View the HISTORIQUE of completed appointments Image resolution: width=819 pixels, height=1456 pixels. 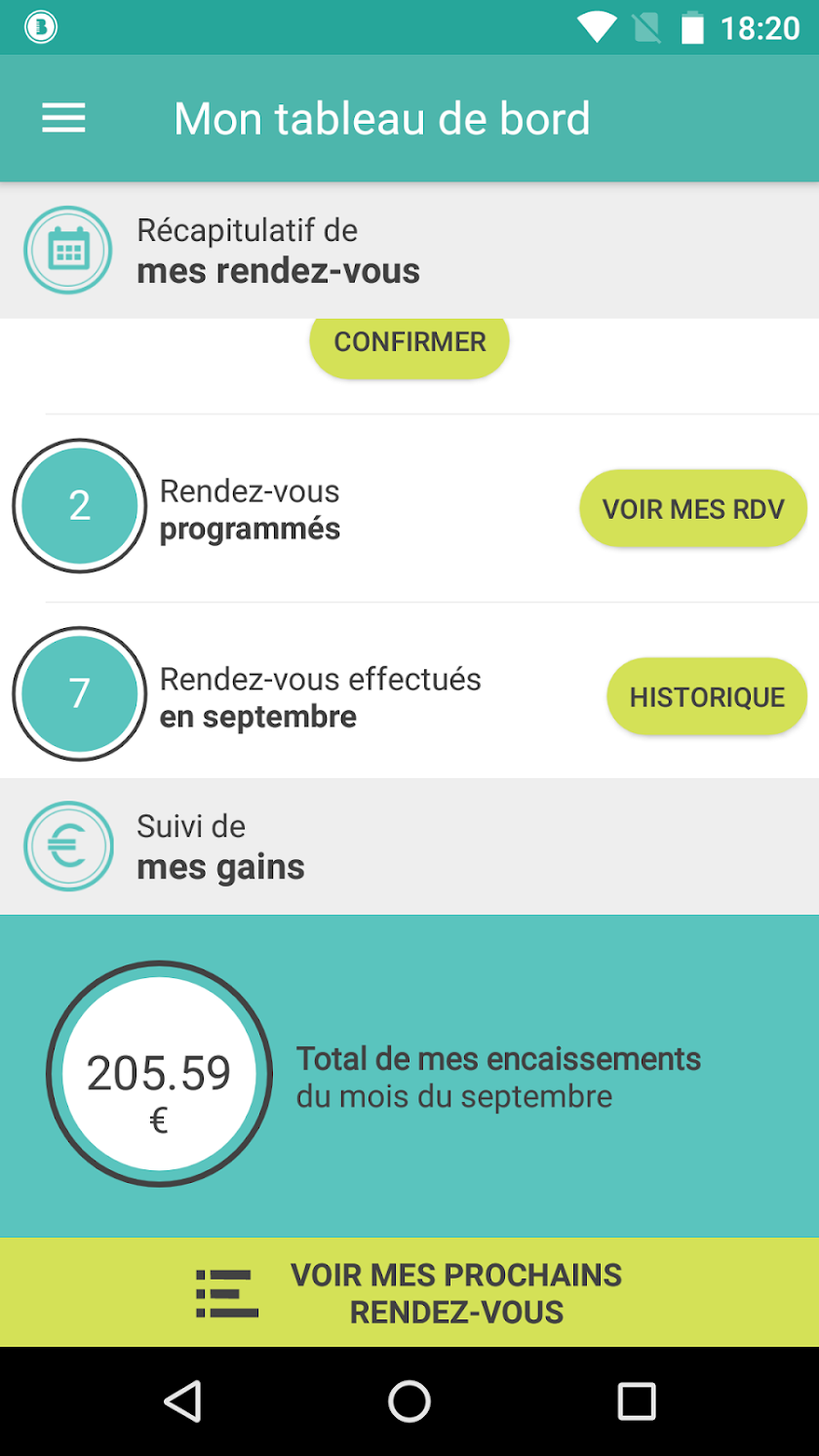point(707,696)
